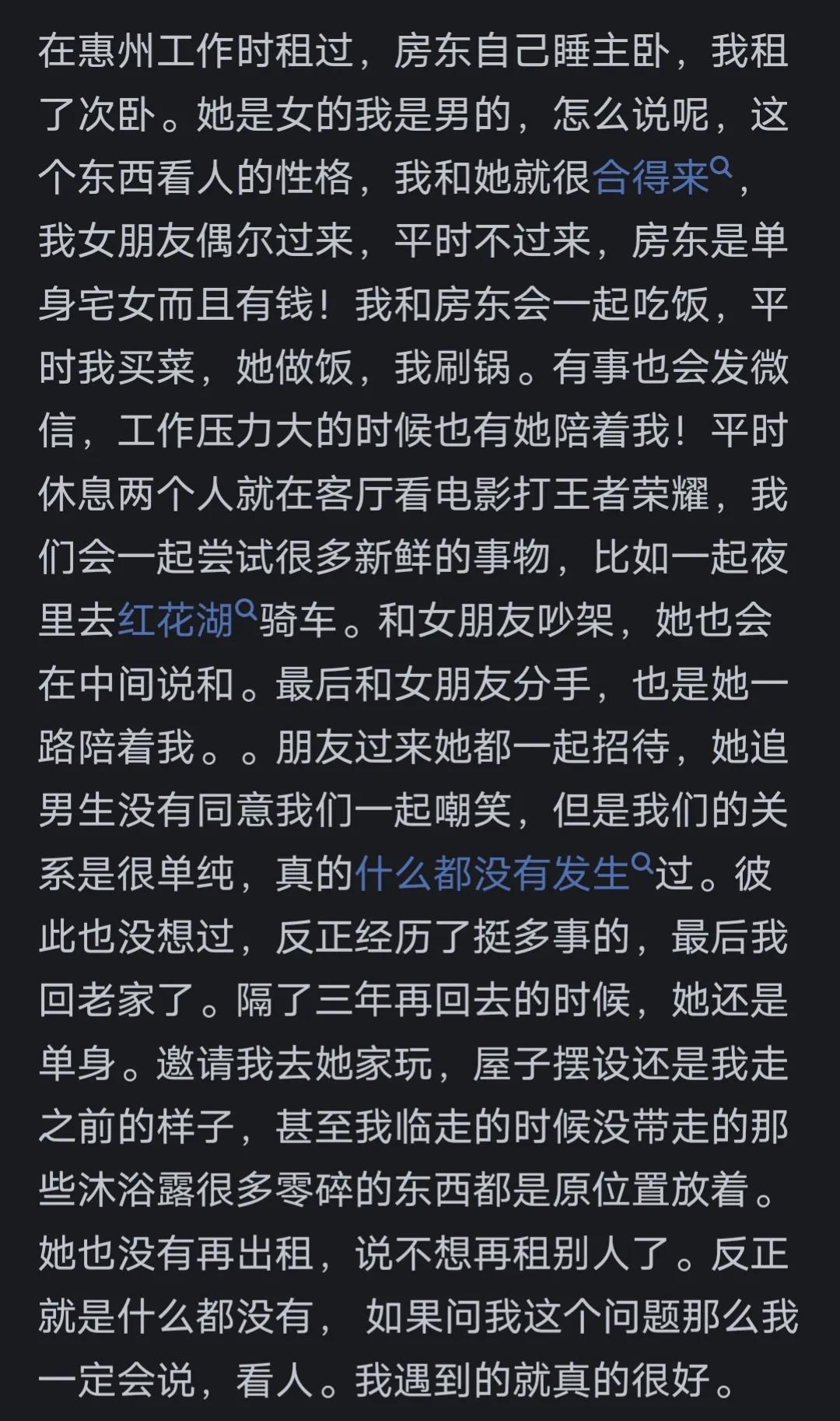Viewport: 840px width, 1421px height.
Task: Open the 合得来 search link
Action: [x=661, y=178]
